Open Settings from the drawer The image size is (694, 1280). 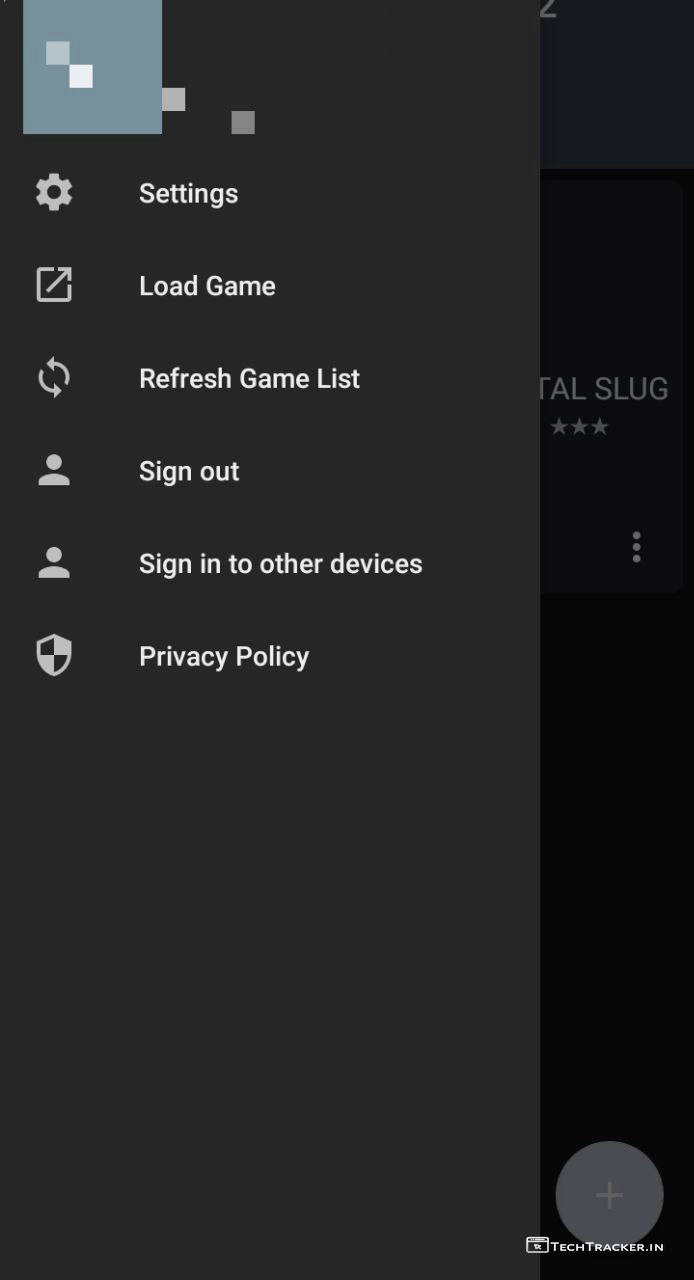[x=188, y=193]
